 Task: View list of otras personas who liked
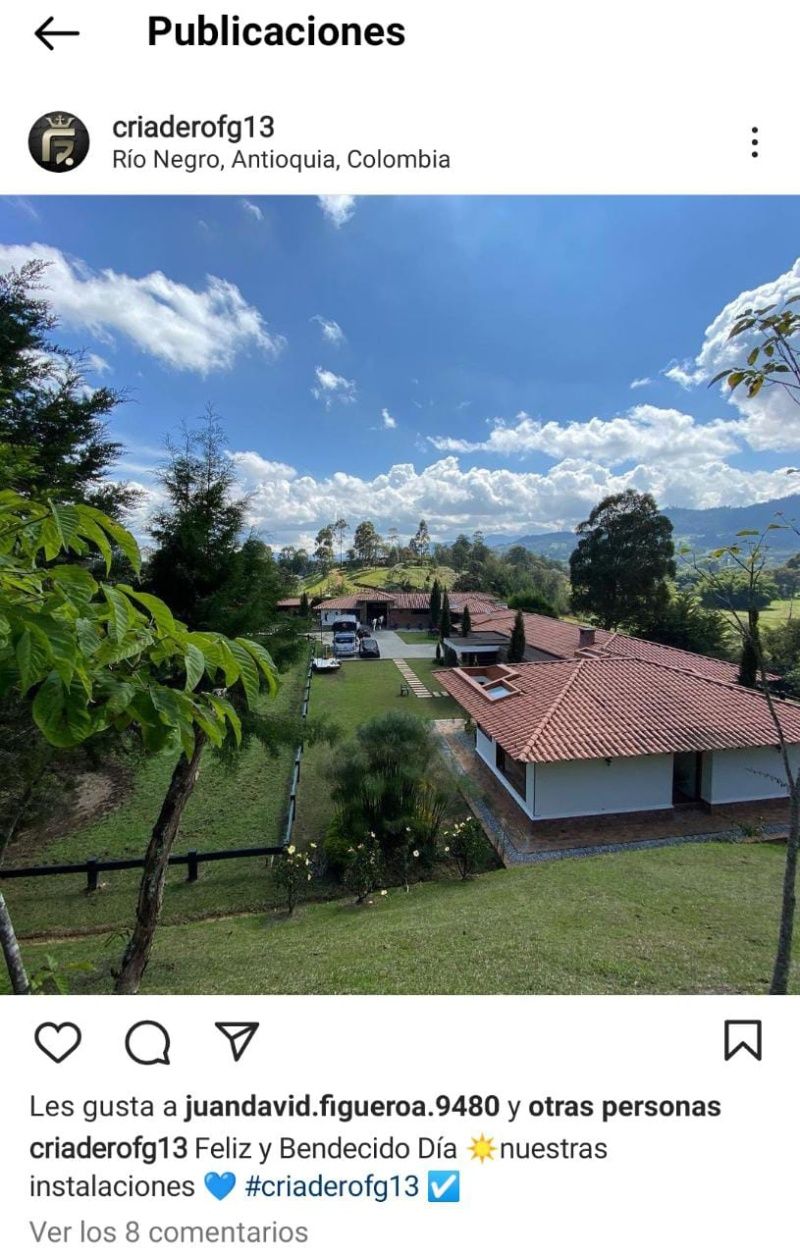pyautogui.click(x=624, y=1107)
